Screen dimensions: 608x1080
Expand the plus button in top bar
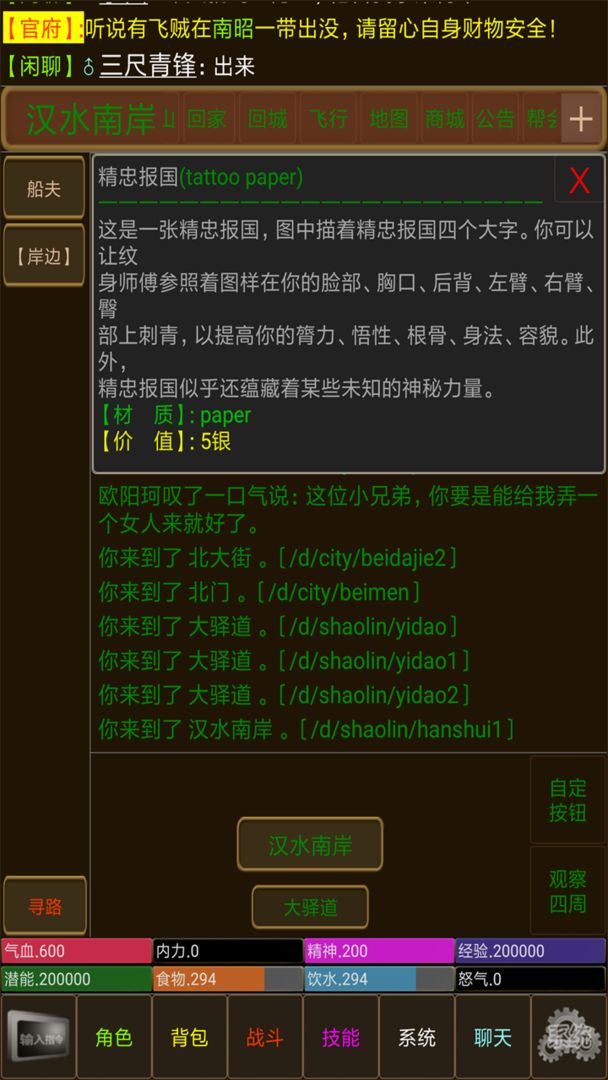tap(581, 120)
